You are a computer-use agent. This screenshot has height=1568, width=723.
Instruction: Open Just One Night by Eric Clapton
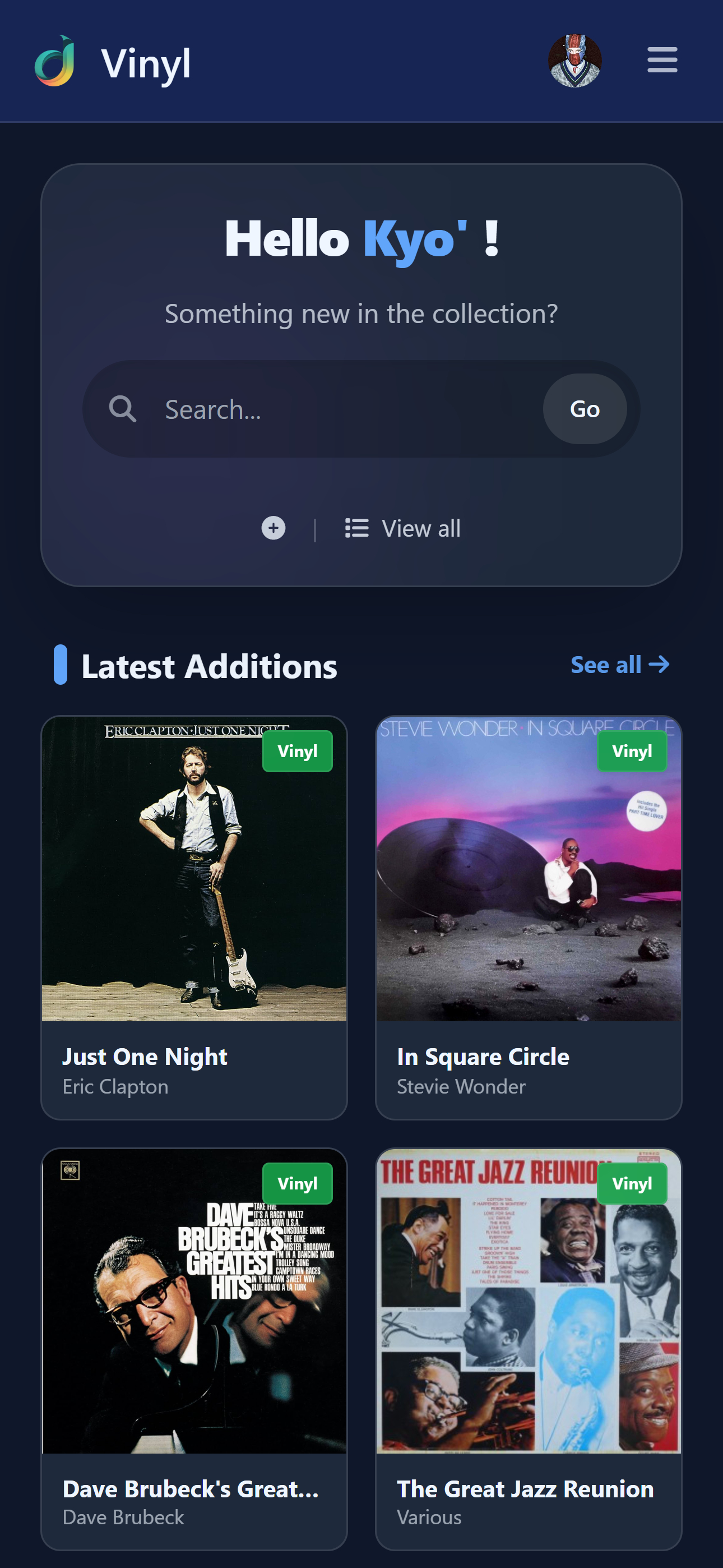tap(194, 917)
